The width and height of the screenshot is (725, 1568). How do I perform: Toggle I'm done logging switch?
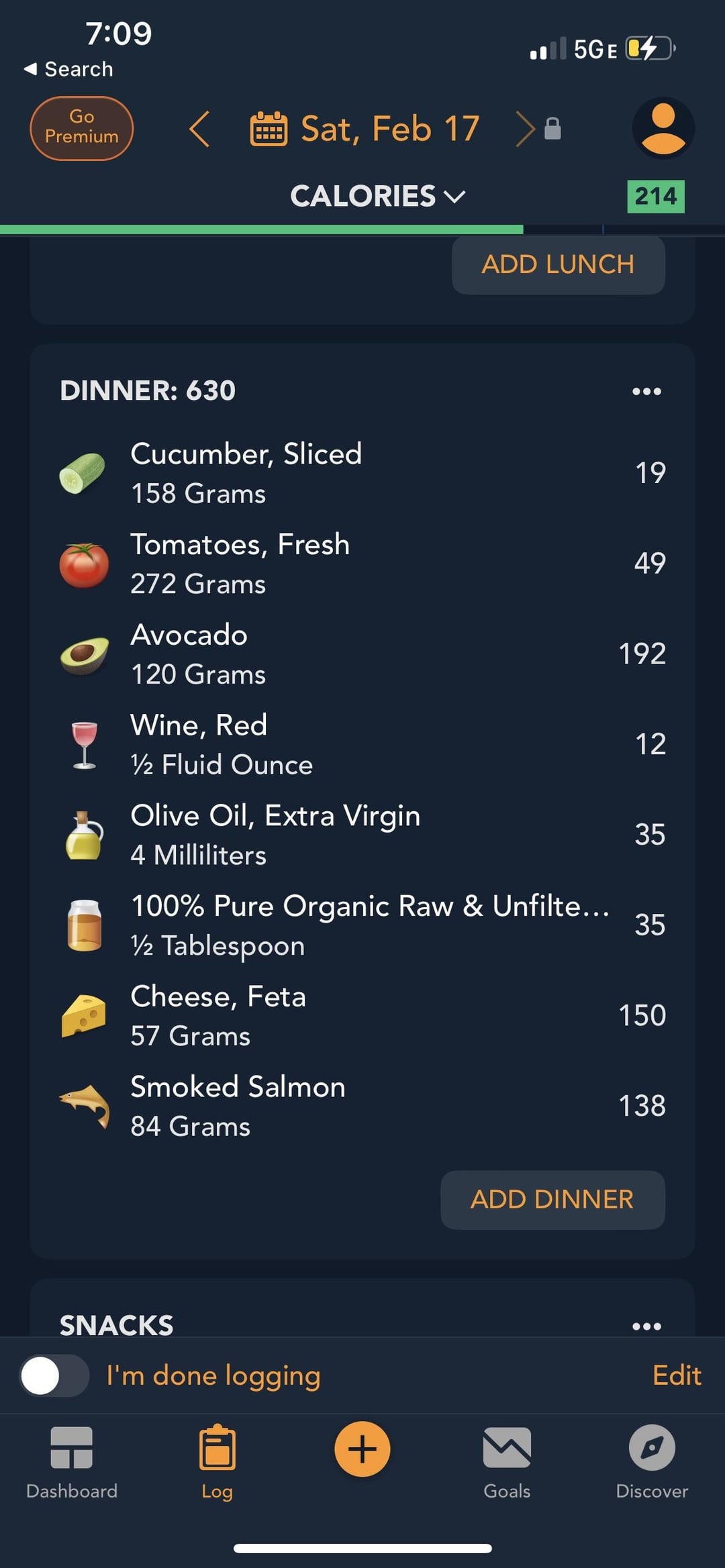click(x=54, y=1375)
